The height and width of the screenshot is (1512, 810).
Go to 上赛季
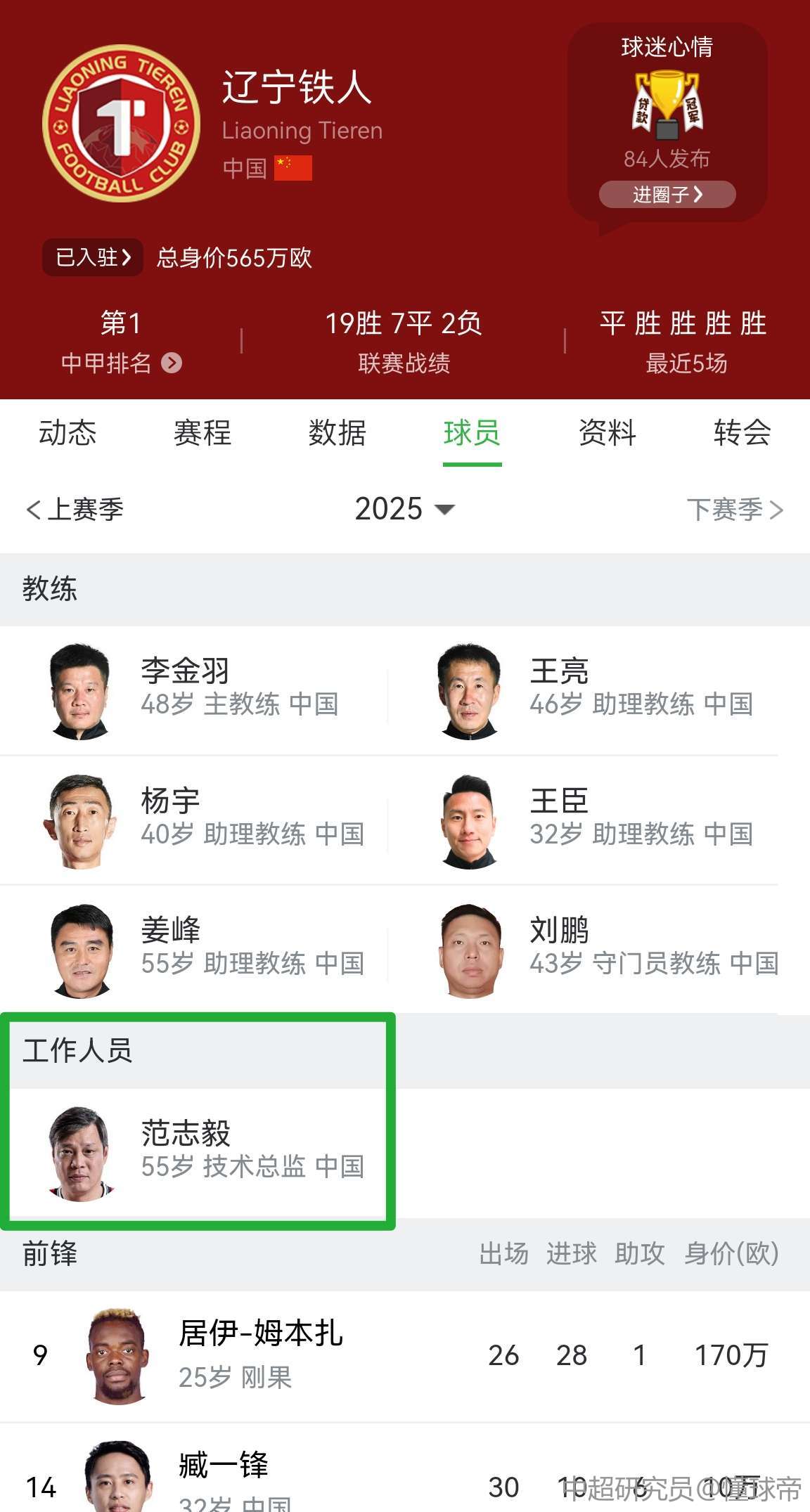[x=75, y=509]
